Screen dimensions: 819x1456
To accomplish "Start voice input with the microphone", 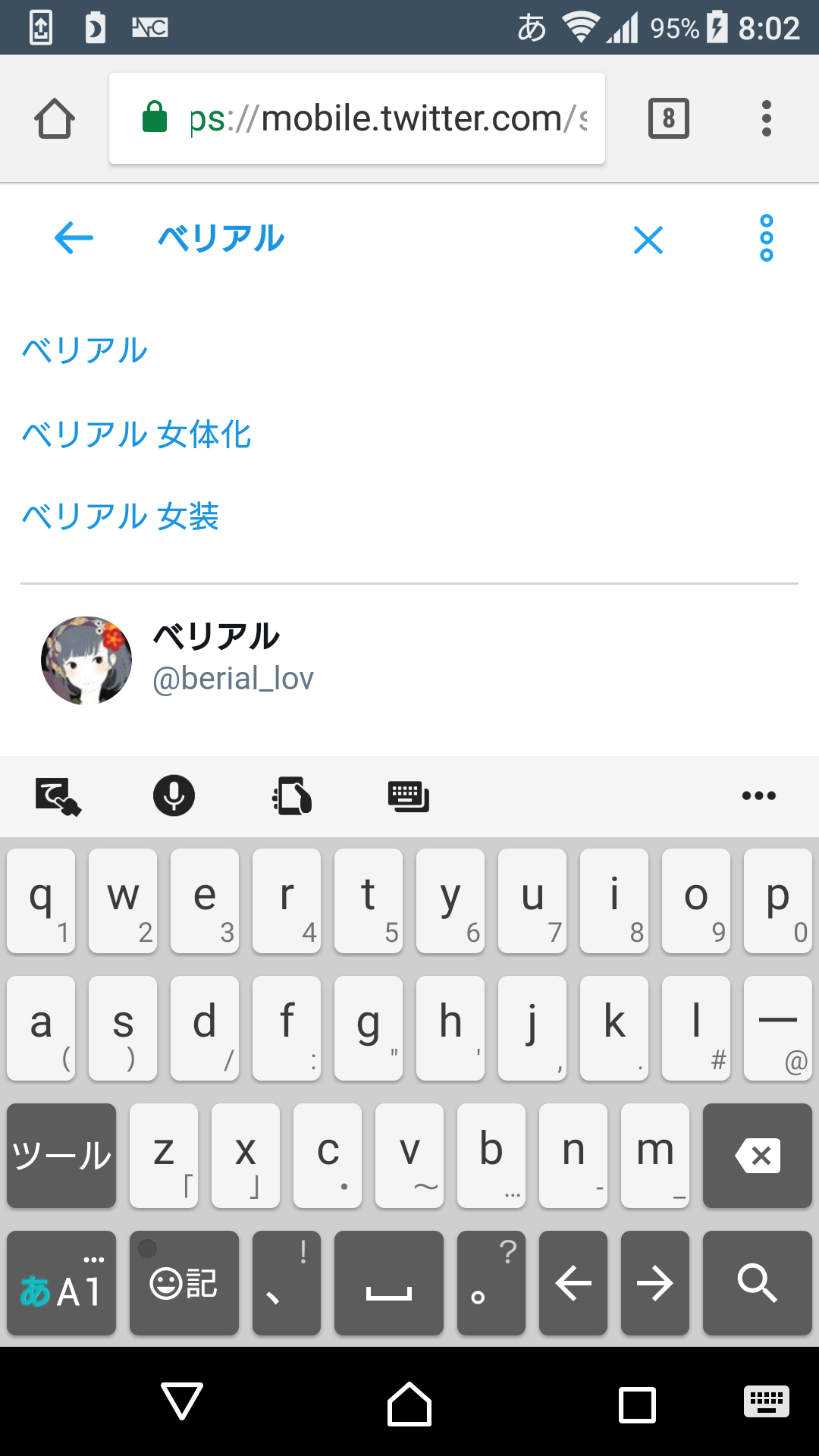I will tap(174, 795).
